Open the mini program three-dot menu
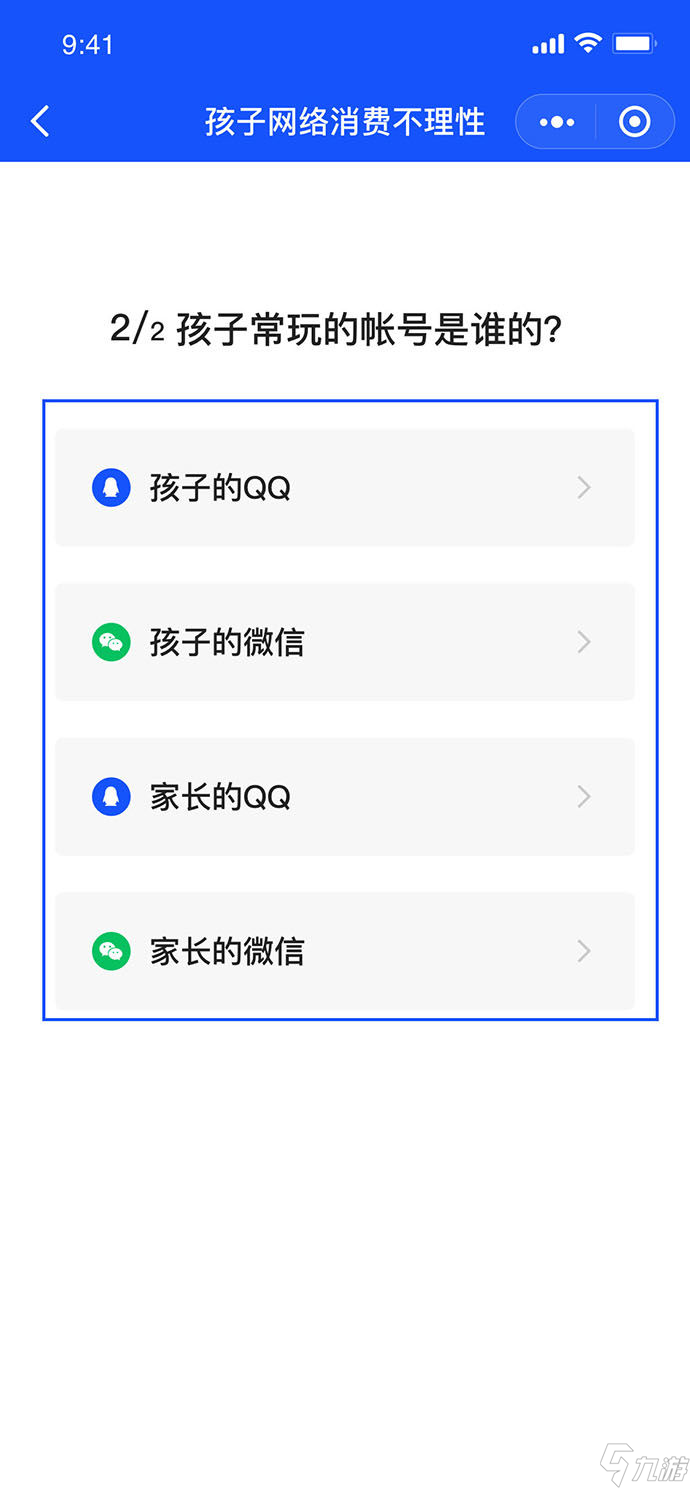Image resolution: width=690 pixels, height=1494 pixels. pyautogui.click(x=556, y=122)
